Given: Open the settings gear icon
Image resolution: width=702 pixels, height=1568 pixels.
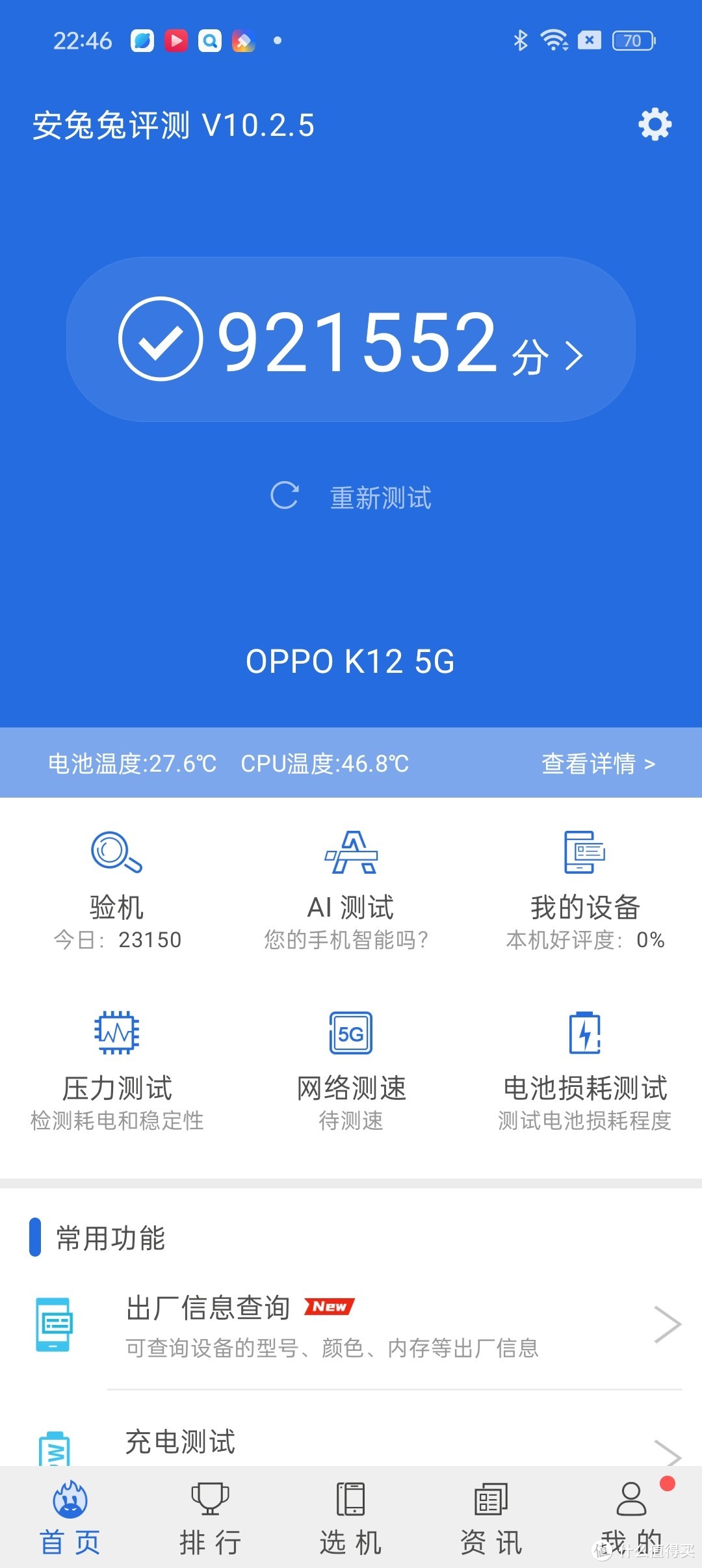Looking at the screenshot, I should pos(655,124).
